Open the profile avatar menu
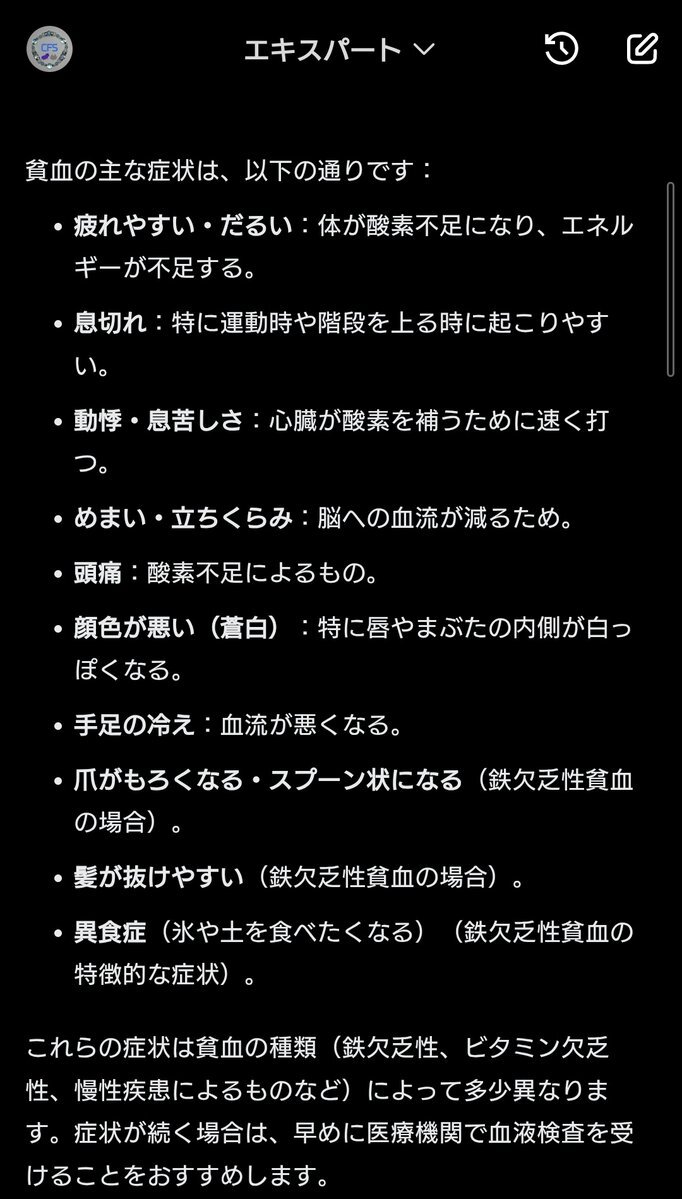Image resolution: width=682 pixels, height=1199 pixels. [x=49, y=49]
